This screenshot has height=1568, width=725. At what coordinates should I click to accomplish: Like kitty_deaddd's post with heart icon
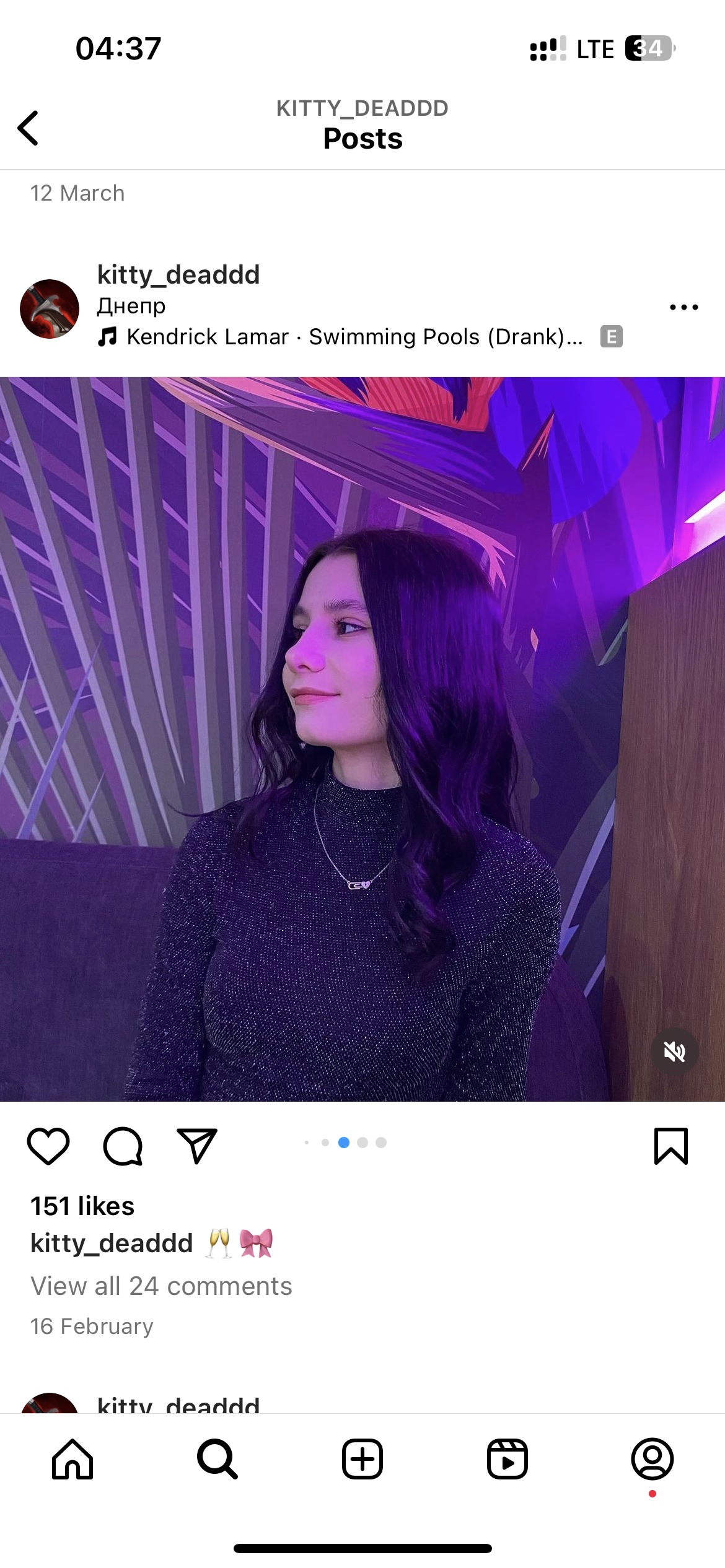pyautogui.click(x=48, y=1146)
